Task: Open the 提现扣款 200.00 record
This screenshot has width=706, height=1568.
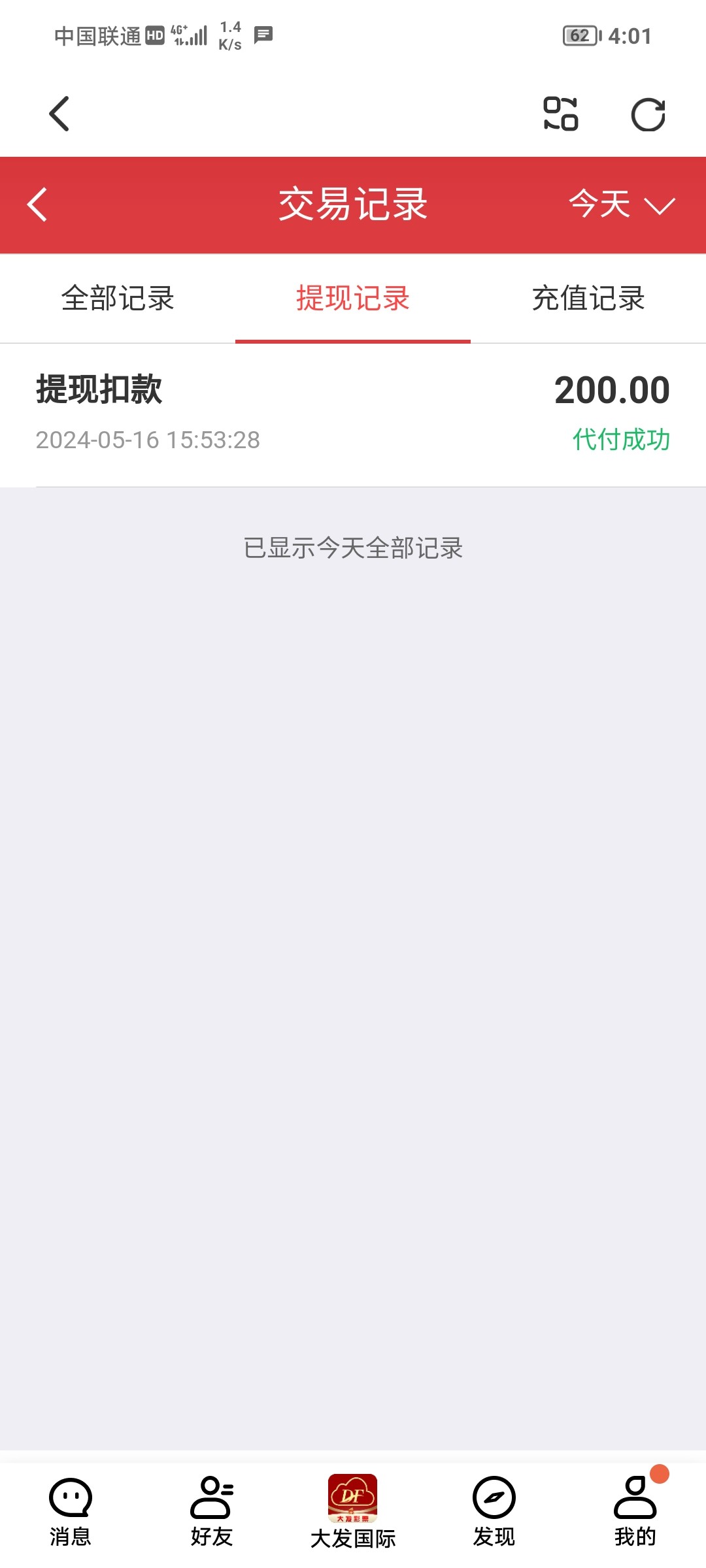Action: (353, 414)
